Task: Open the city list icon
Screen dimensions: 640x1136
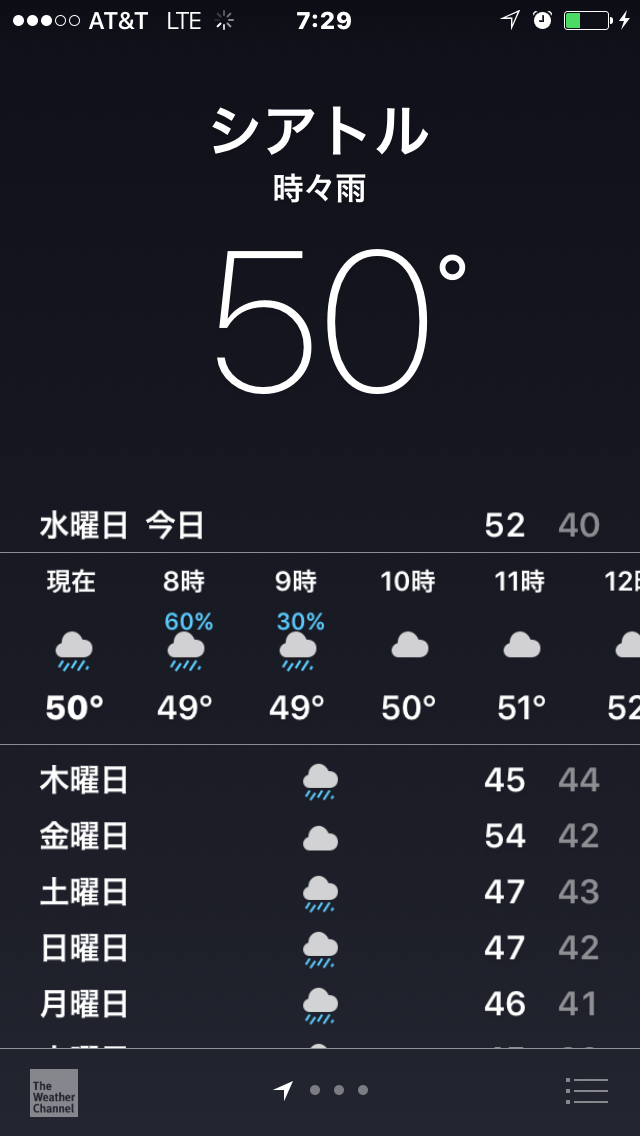Action: pyautogui.click(x=587, y=1091)
